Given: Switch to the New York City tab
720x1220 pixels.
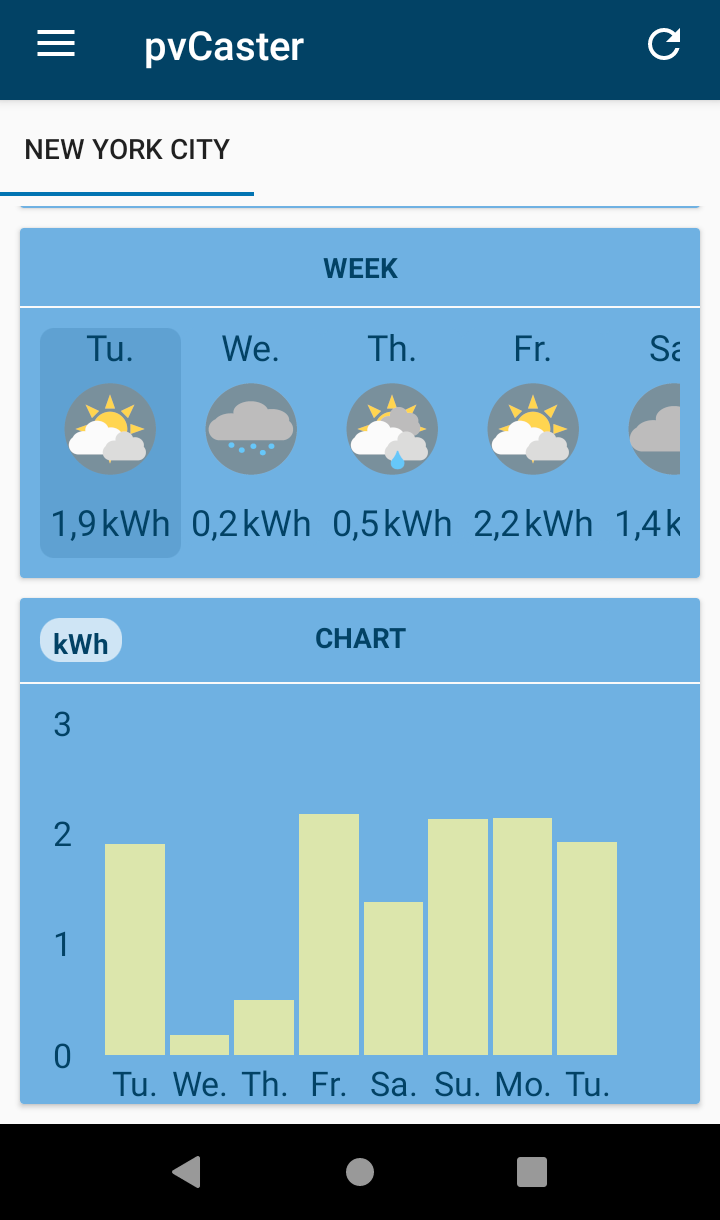Looking at the screenshot, I should (x=127, y=150).
